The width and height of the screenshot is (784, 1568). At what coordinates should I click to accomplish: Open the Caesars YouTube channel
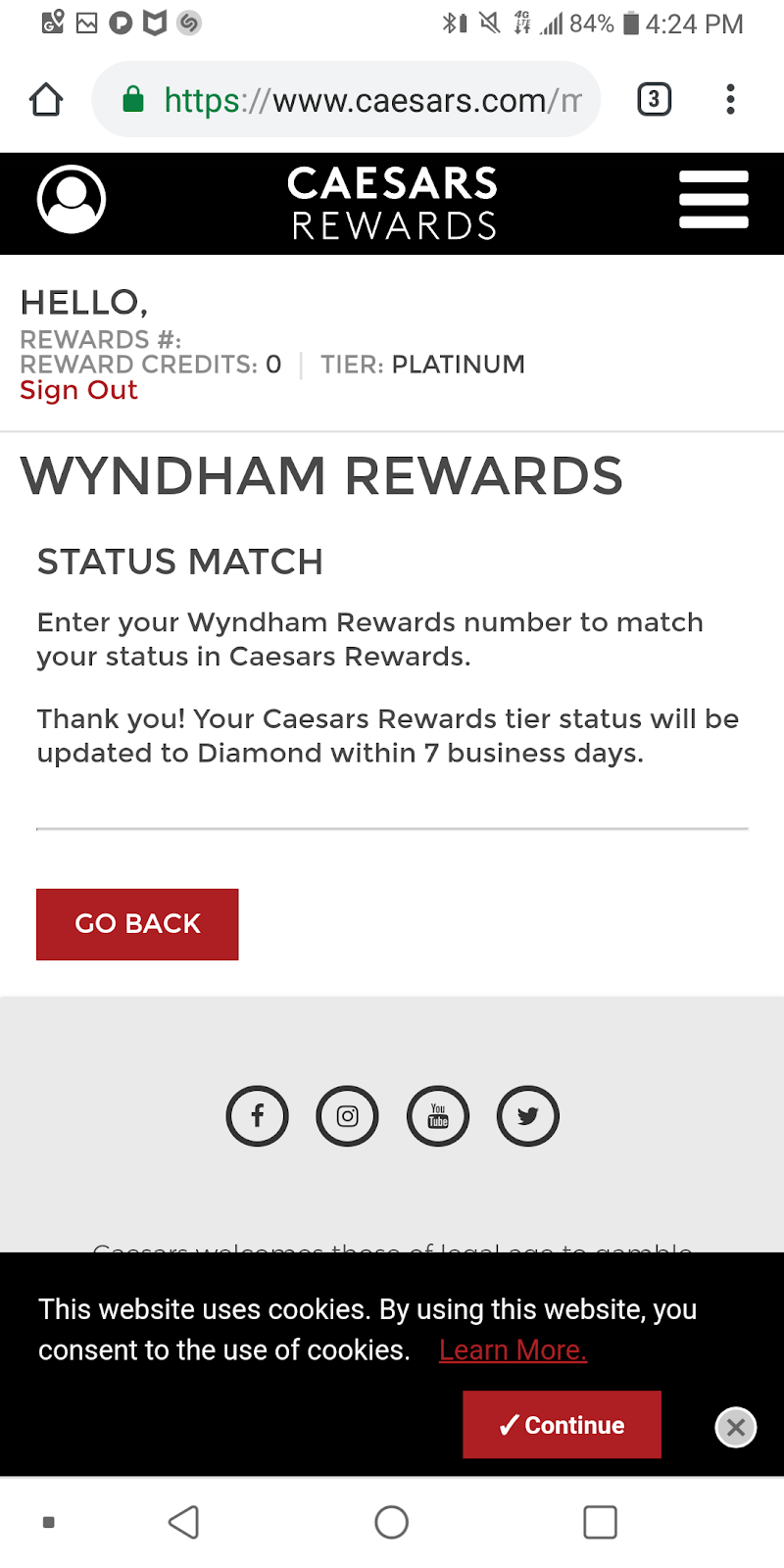click(x=438, y=1116)
